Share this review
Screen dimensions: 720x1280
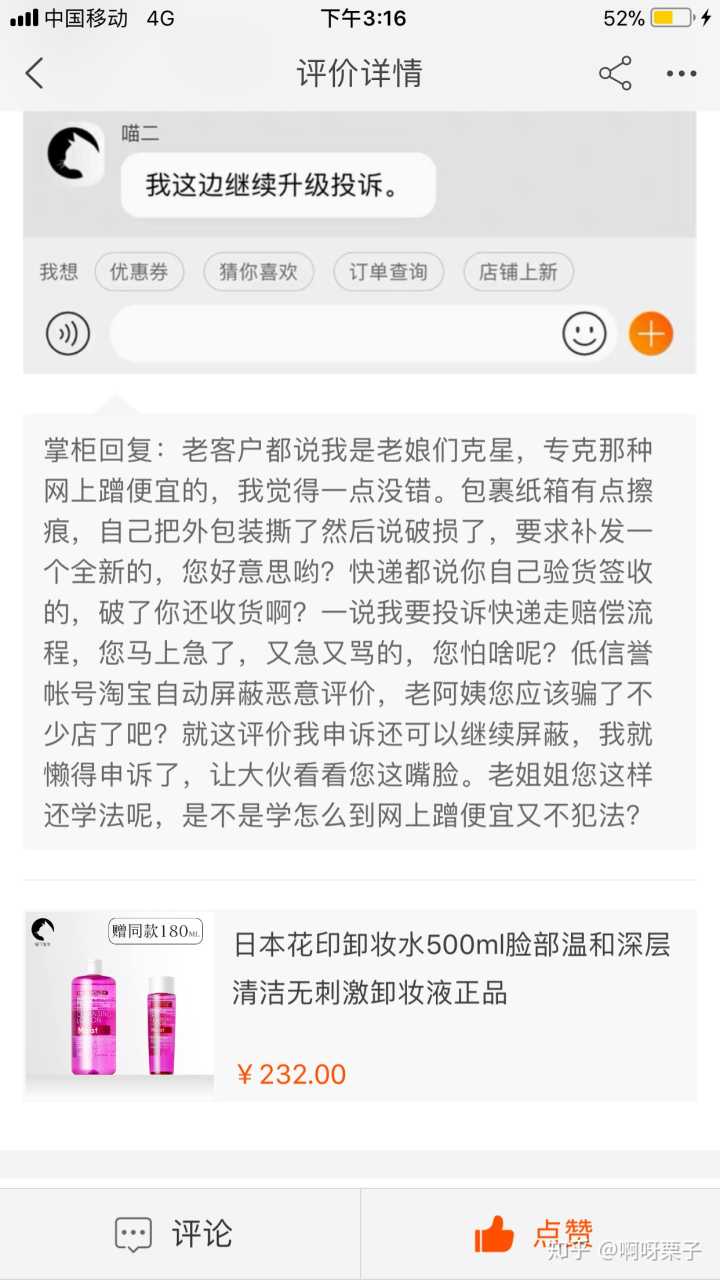click(615, 73)
